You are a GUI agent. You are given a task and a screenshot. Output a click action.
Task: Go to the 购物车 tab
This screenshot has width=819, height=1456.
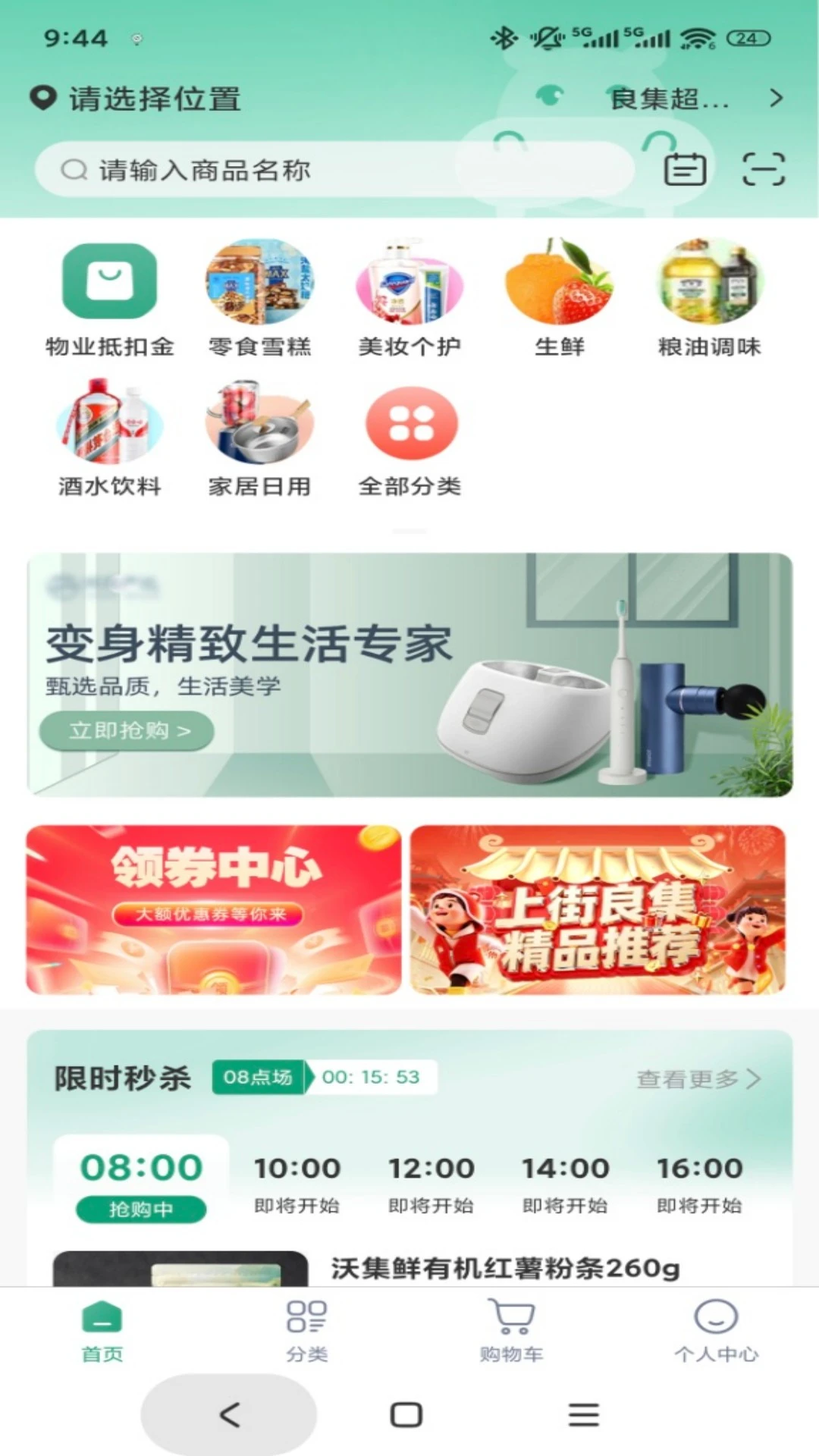[512, 1331]
